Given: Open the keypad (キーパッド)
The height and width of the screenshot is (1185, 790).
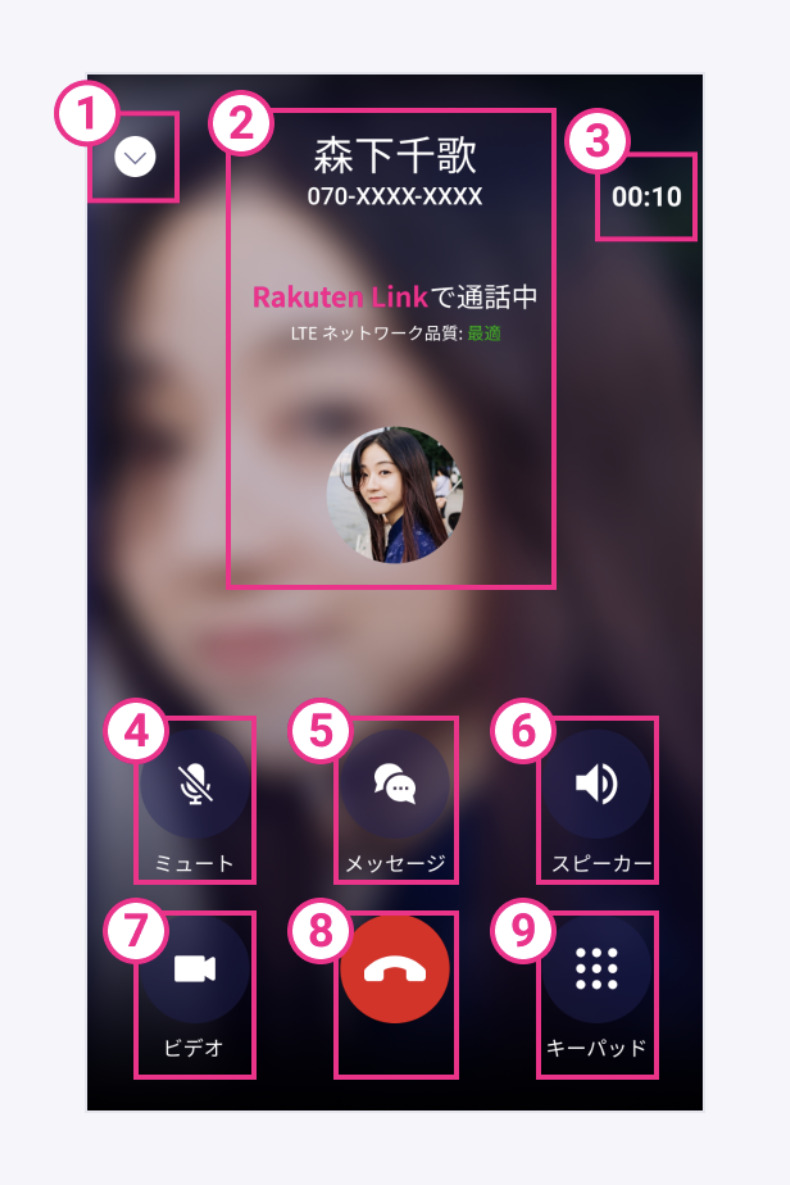Looking at the screenshot, I should point(597,969).
